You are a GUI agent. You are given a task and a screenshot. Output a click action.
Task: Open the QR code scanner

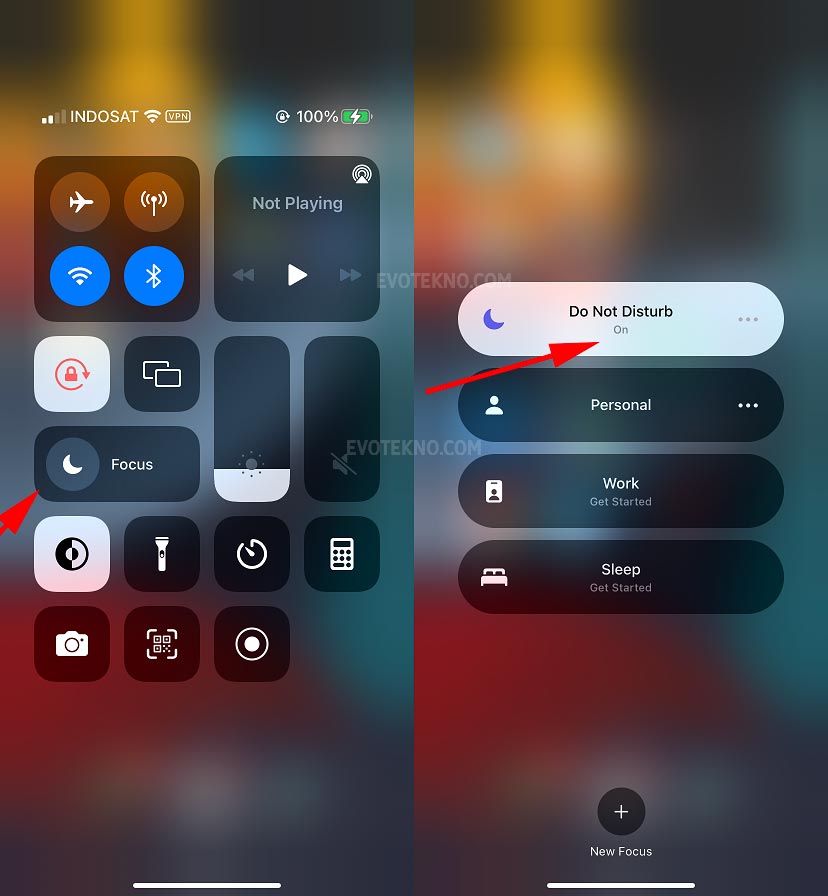(162, 644)
